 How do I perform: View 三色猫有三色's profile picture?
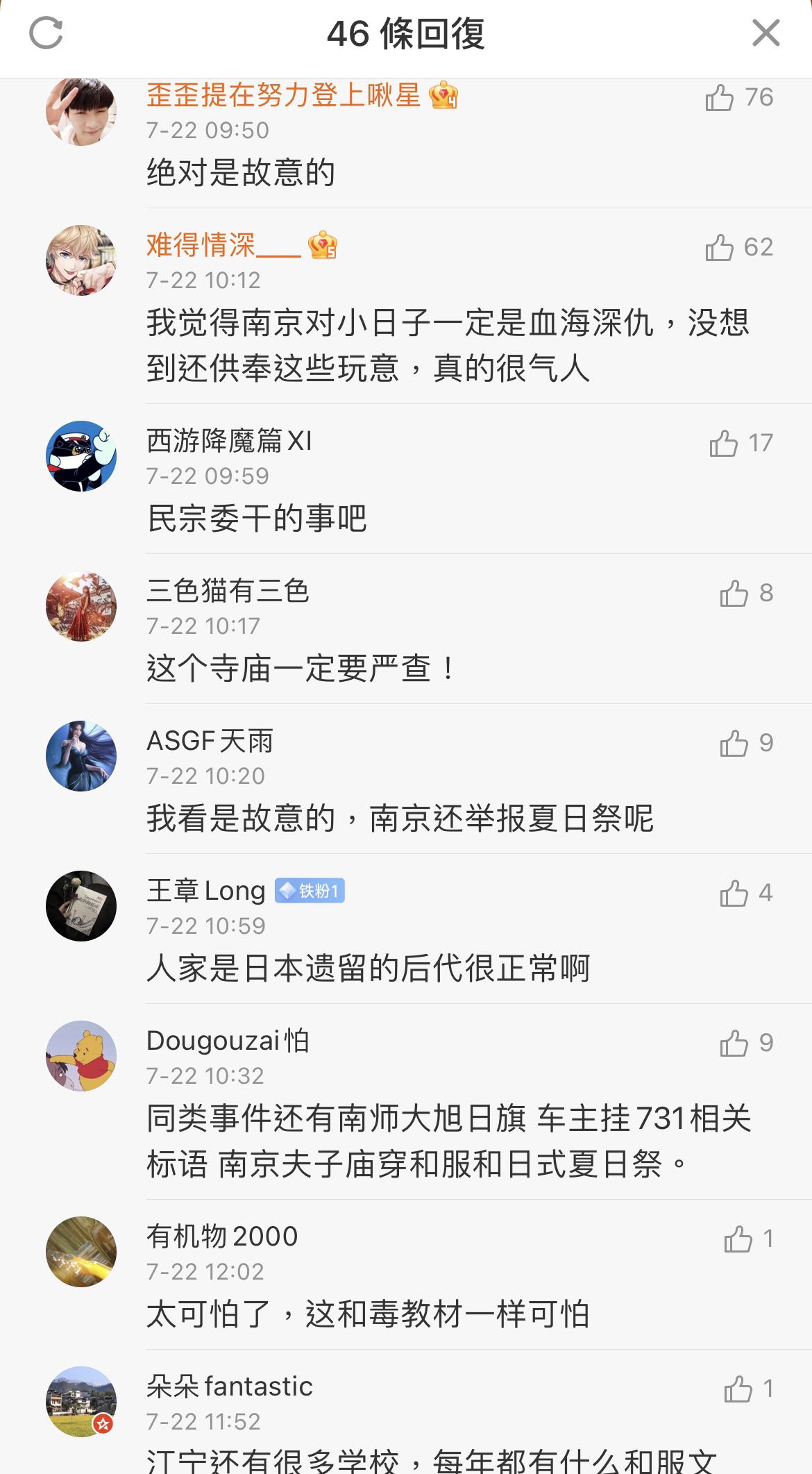pos(81,606)
